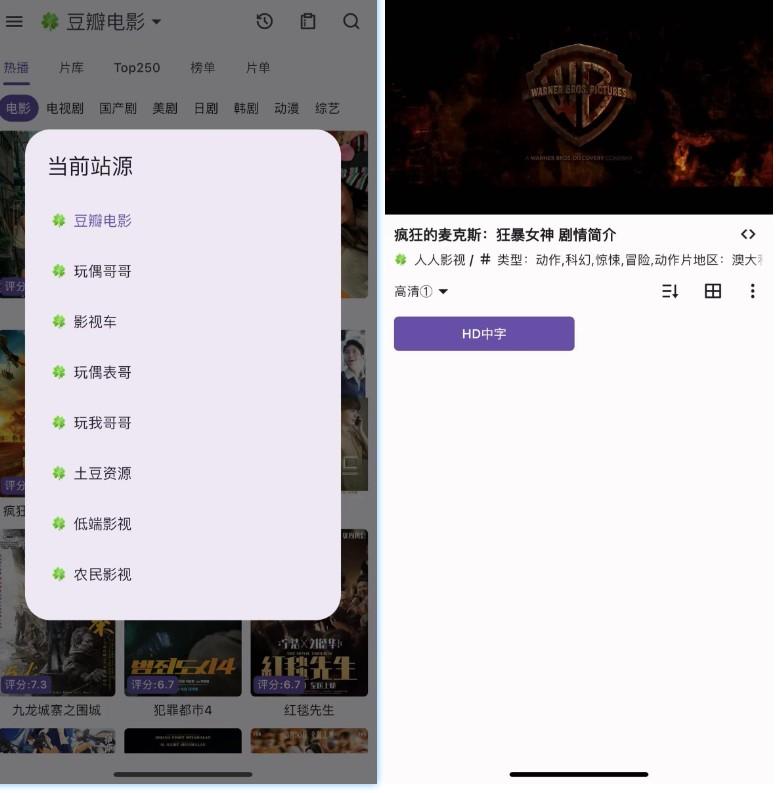Select 农民影视 as the source
776x793 pixels.
click(x=102, y=574)
